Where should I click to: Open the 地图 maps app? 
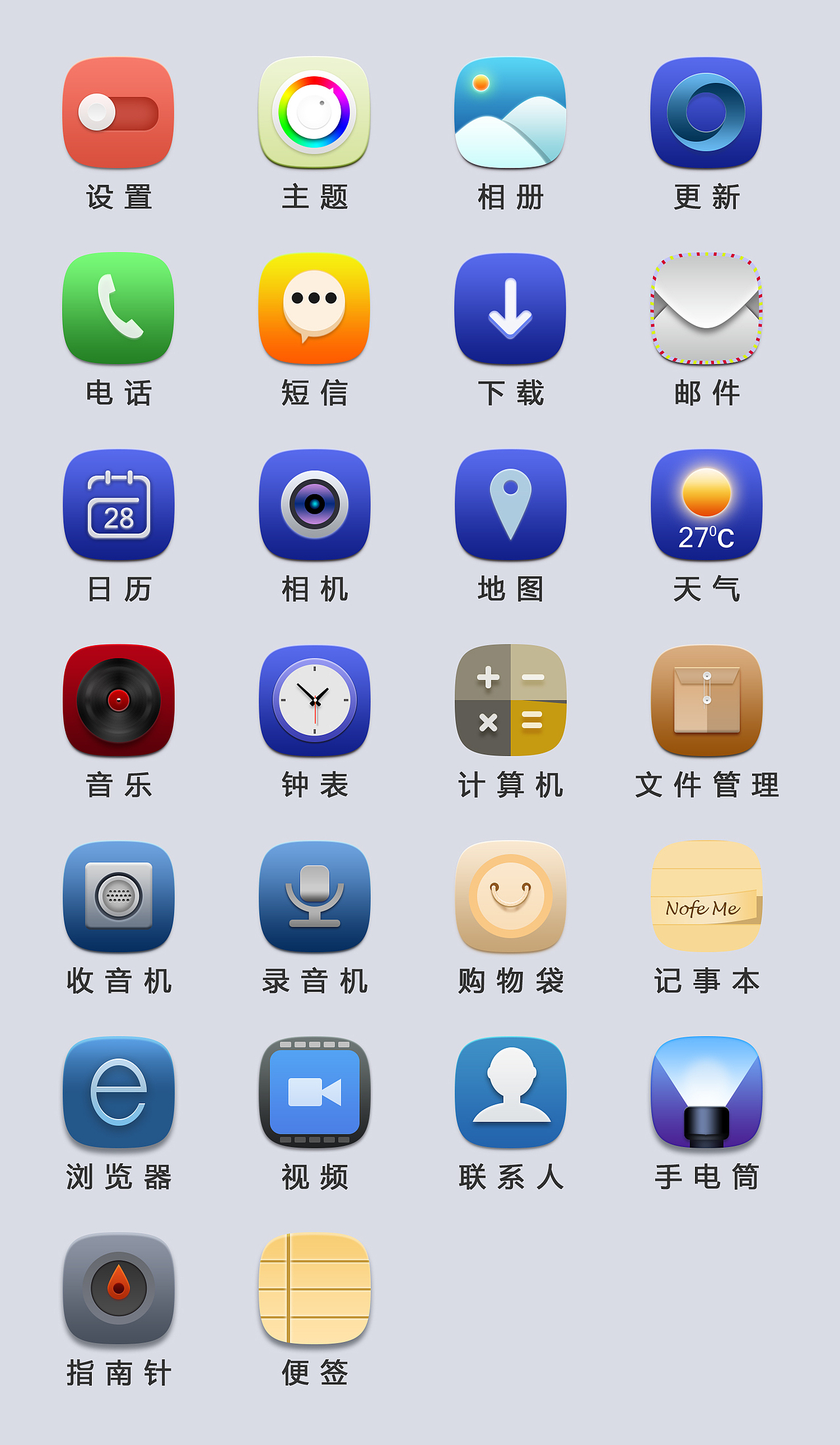[510, 505]
